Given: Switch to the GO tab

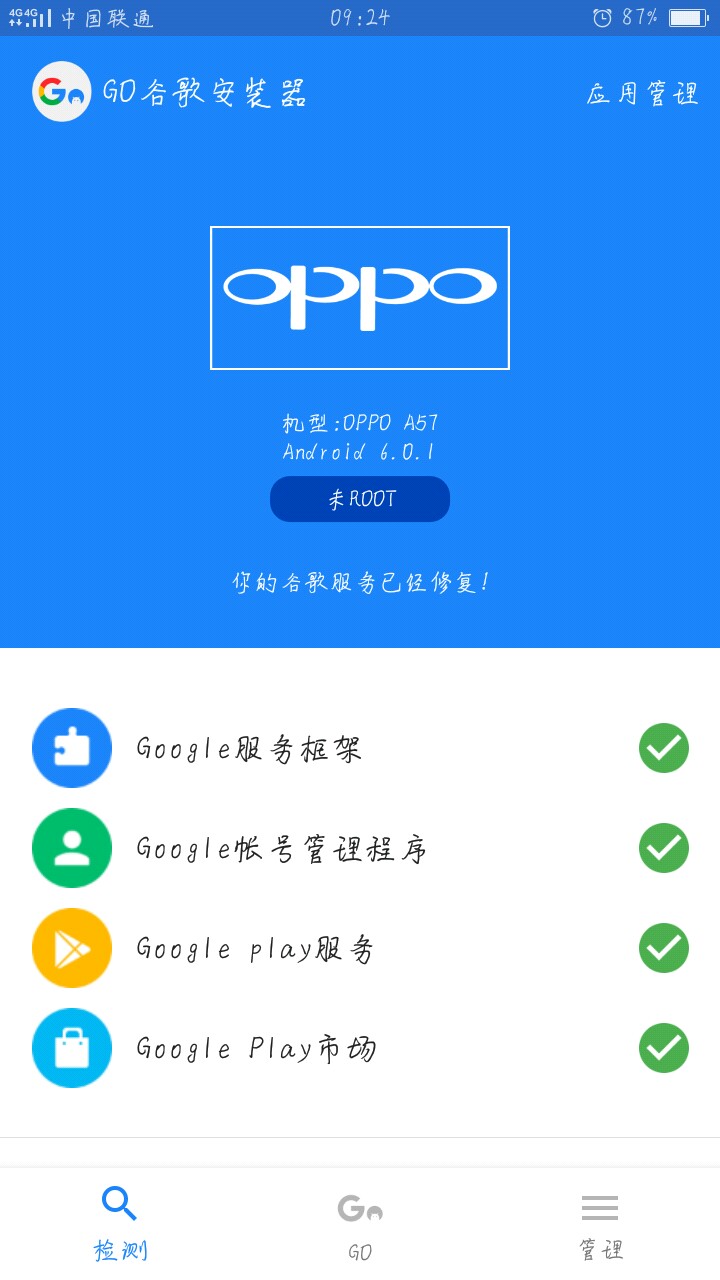Looking at the screenshot, I should click(x=360, y=1224).
